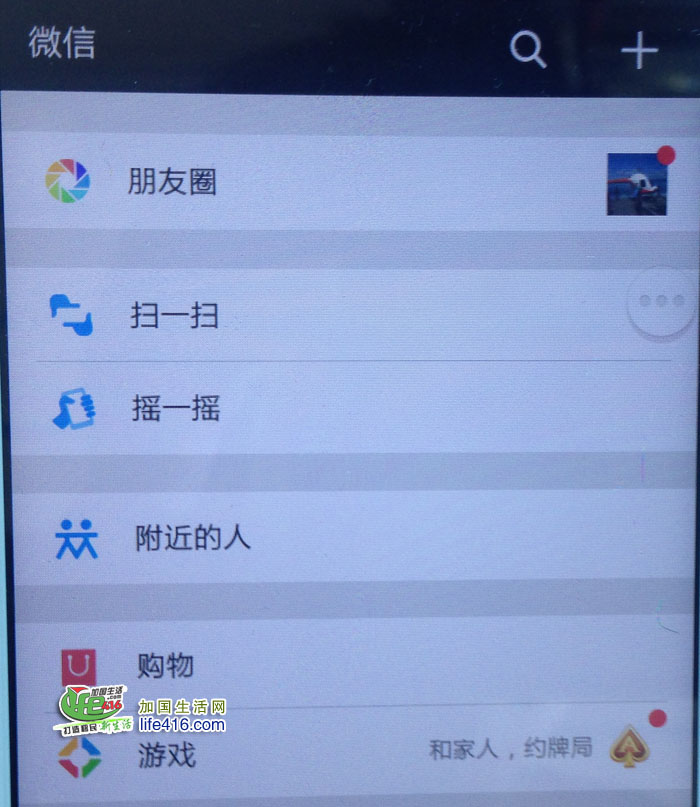Image resolution: width=700 pixels, height=807 pixels.
Task: Open 游戏 games
Action: click(x=167, y=754)
